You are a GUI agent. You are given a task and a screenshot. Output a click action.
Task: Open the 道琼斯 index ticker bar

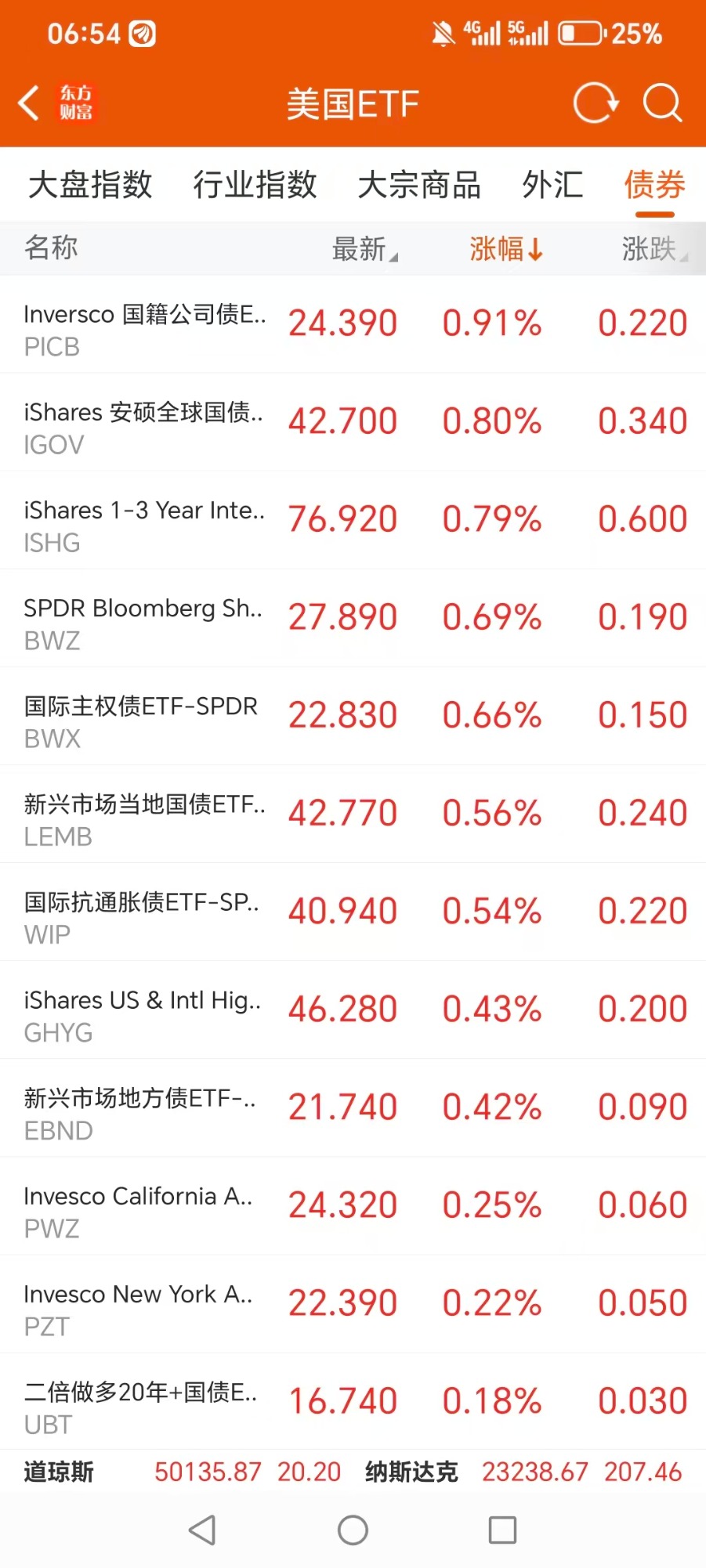coord(182,1472)
